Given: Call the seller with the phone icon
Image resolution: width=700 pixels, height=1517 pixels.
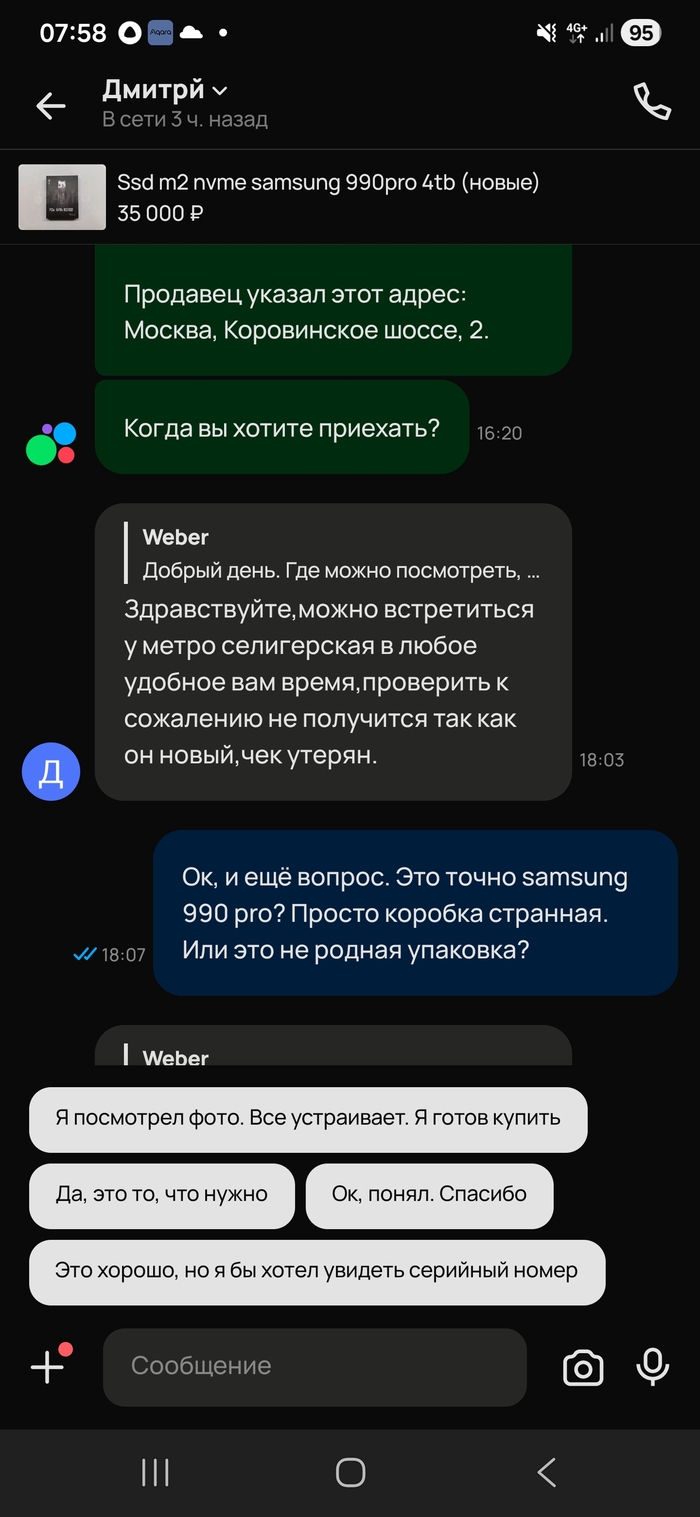Looking at the screenshot, I should [652, 102].
